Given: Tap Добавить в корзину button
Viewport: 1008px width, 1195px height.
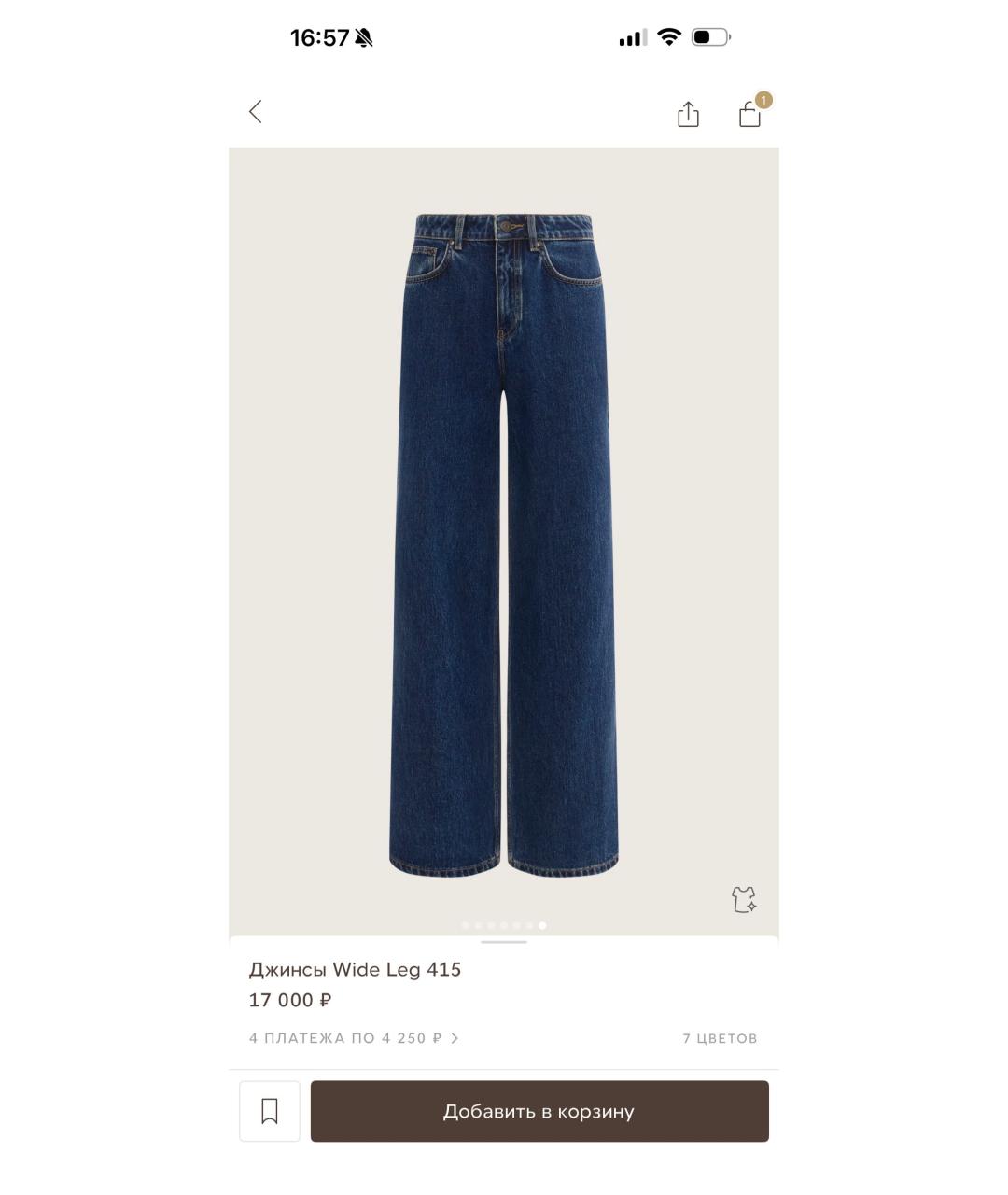Looking at the screenshot, I should click(x=539, y=1111).
